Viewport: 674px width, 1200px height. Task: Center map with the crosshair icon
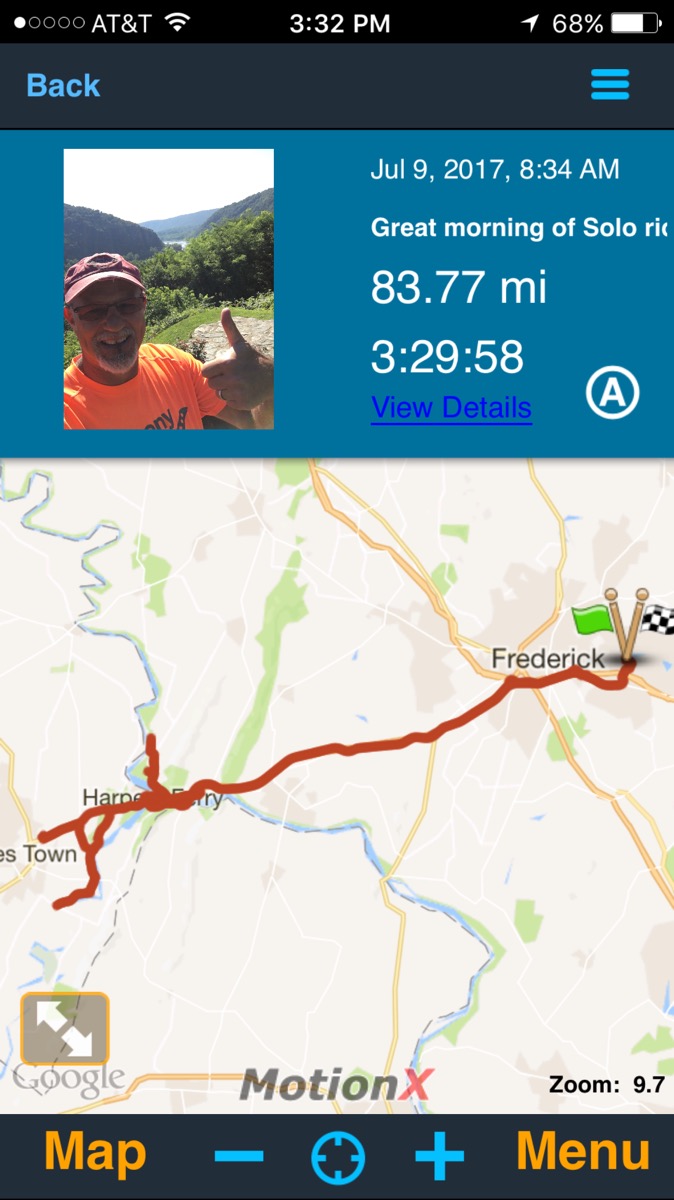coord(338,1158)
